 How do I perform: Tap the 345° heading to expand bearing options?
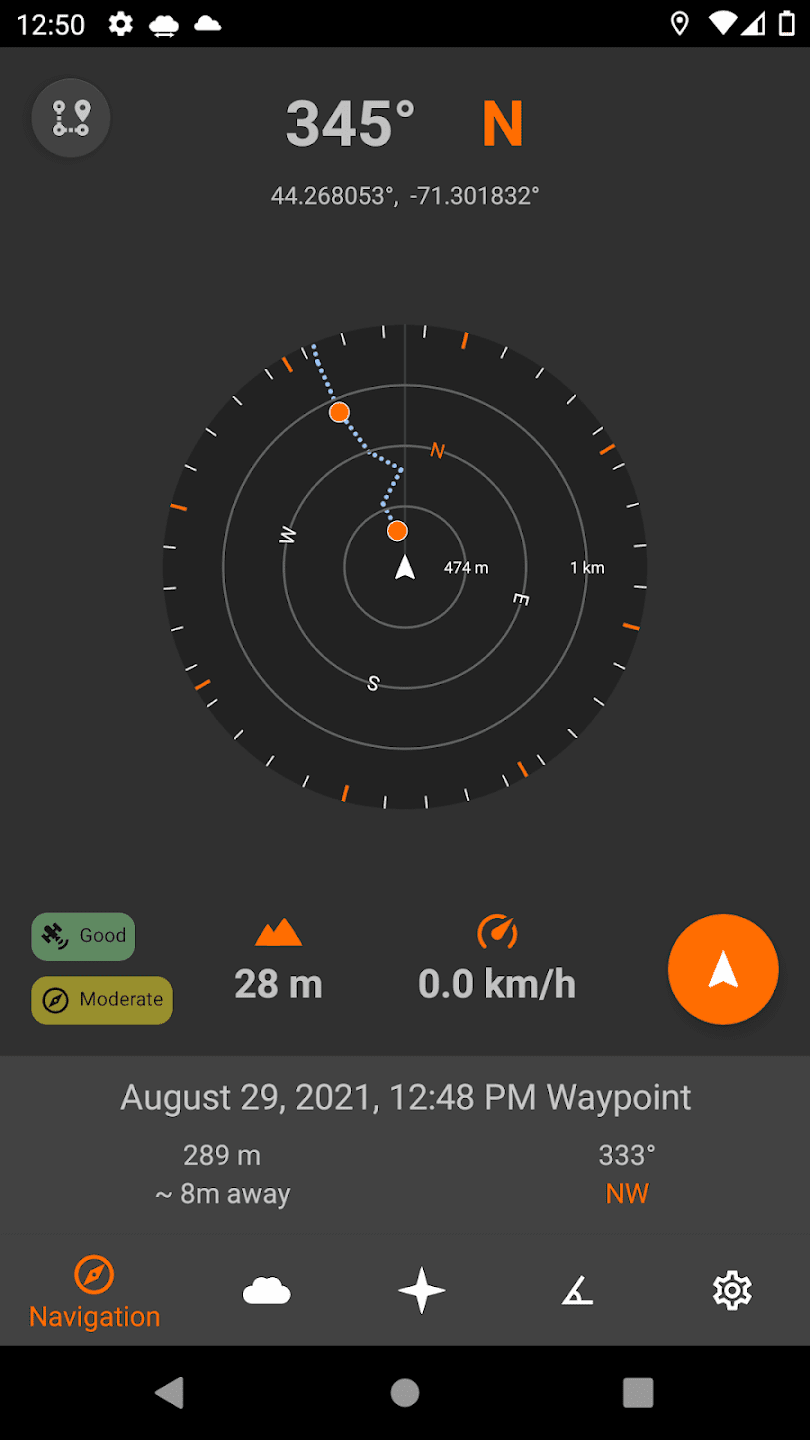click(x=348, y=122)
